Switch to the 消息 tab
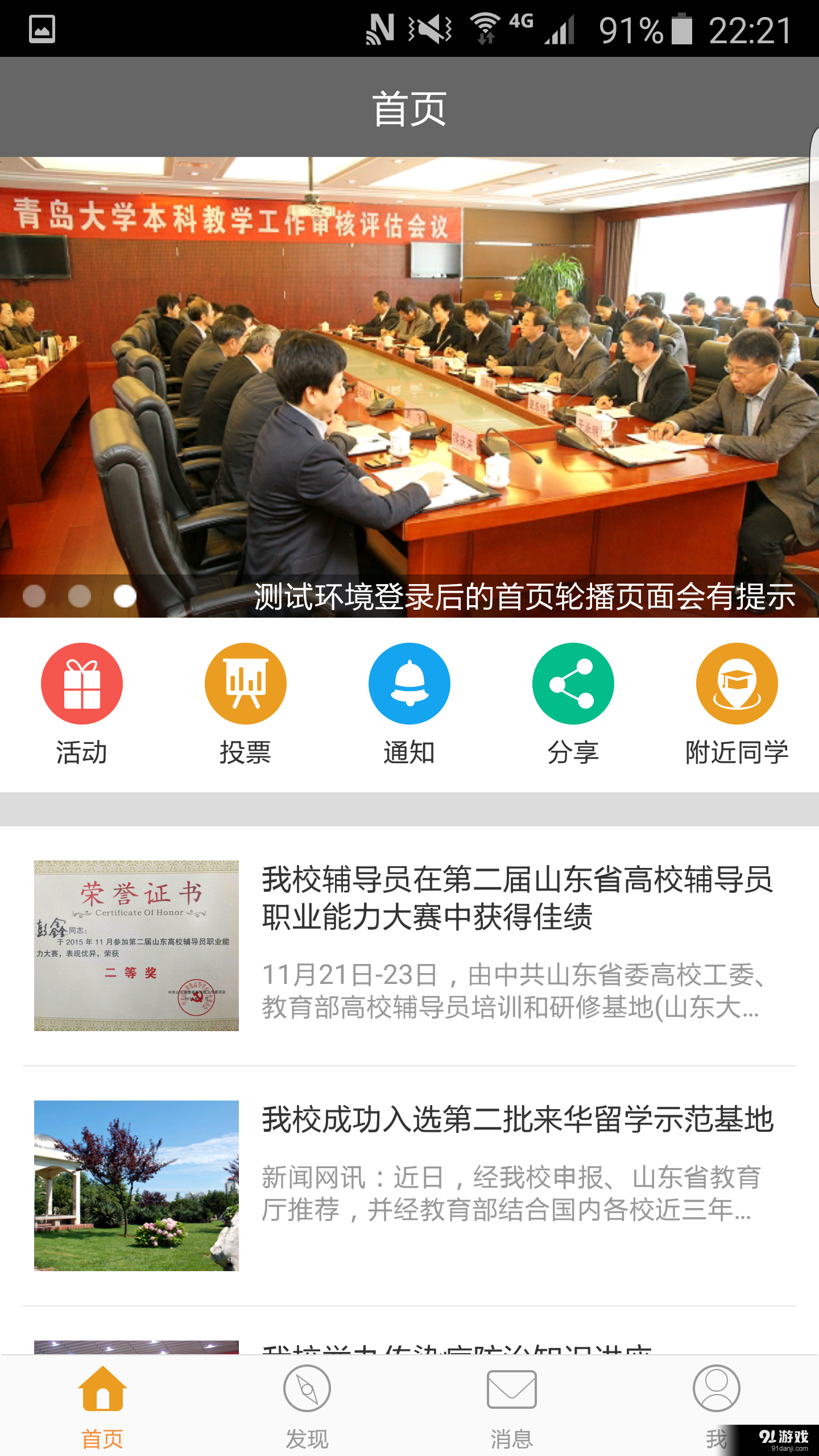819x1456 pixels. 511,1405
